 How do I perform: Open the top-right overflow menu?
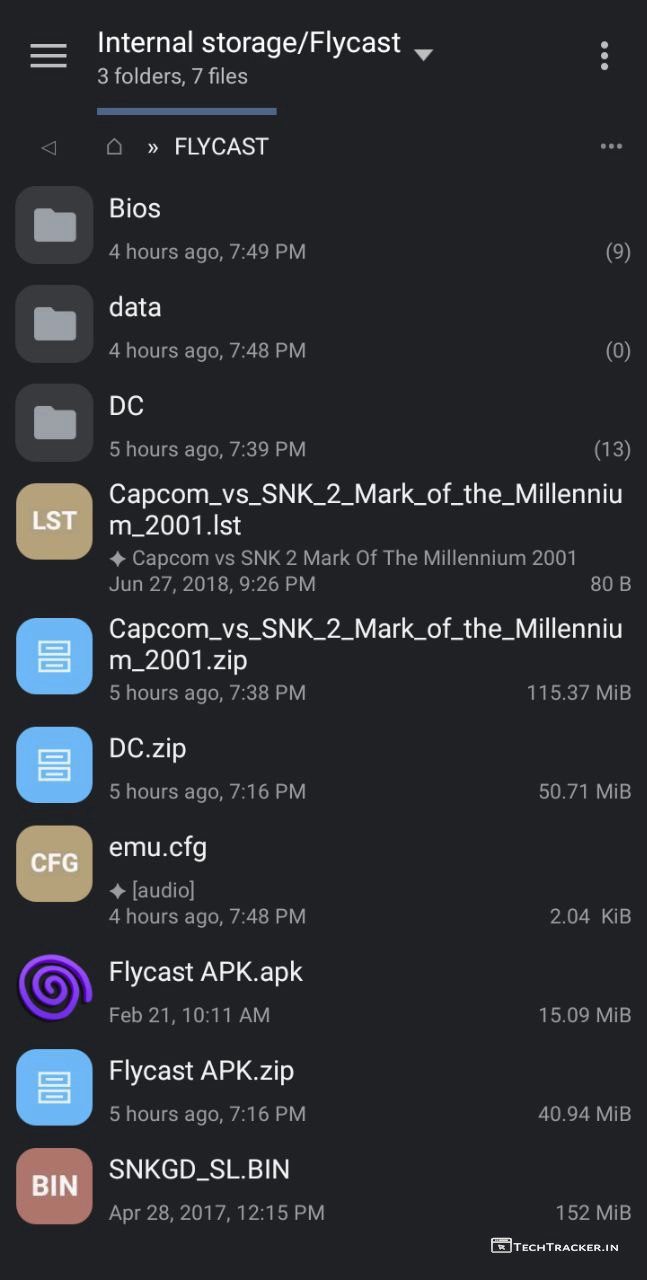click(604, 56)
